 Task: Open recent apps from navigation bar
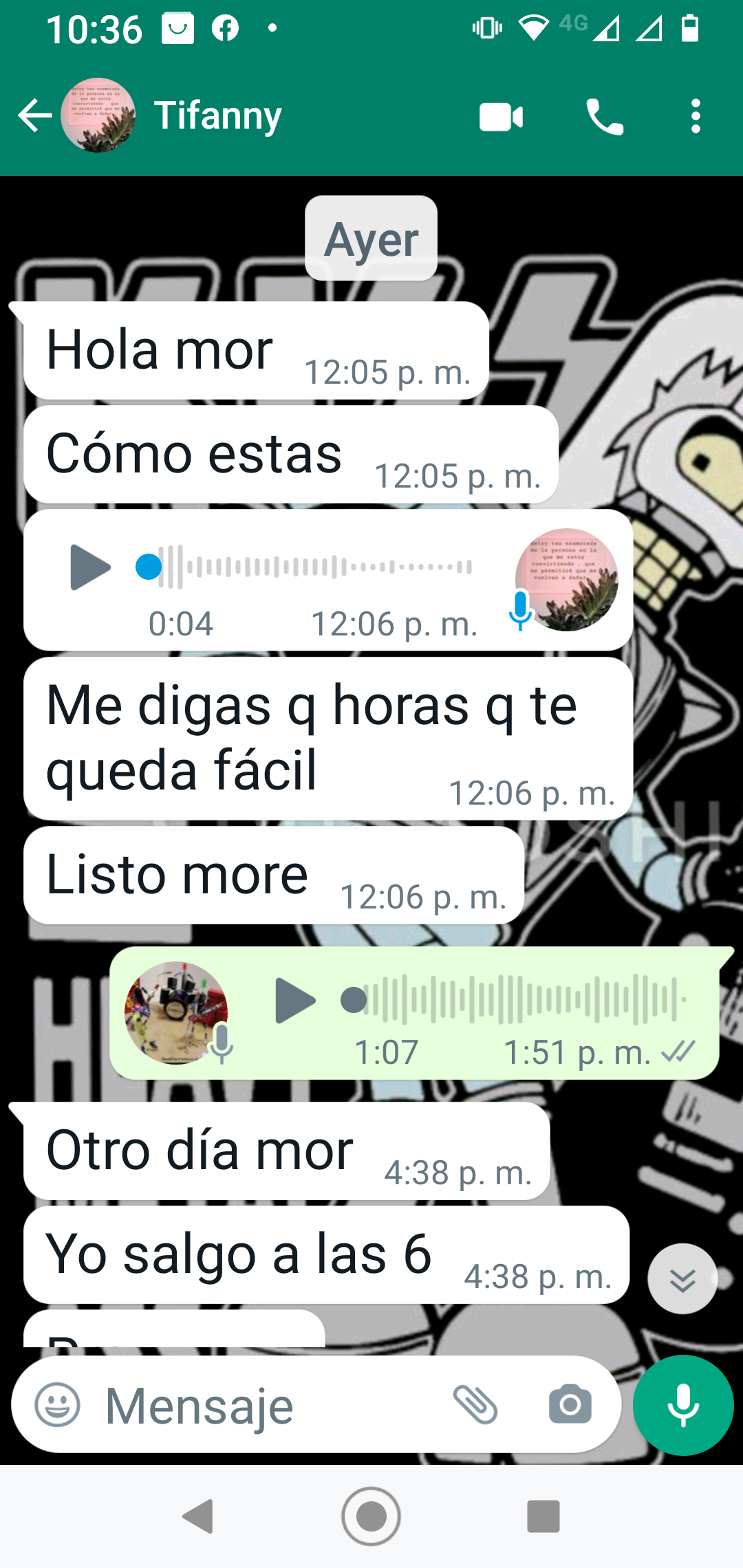tap(543, 1516)
